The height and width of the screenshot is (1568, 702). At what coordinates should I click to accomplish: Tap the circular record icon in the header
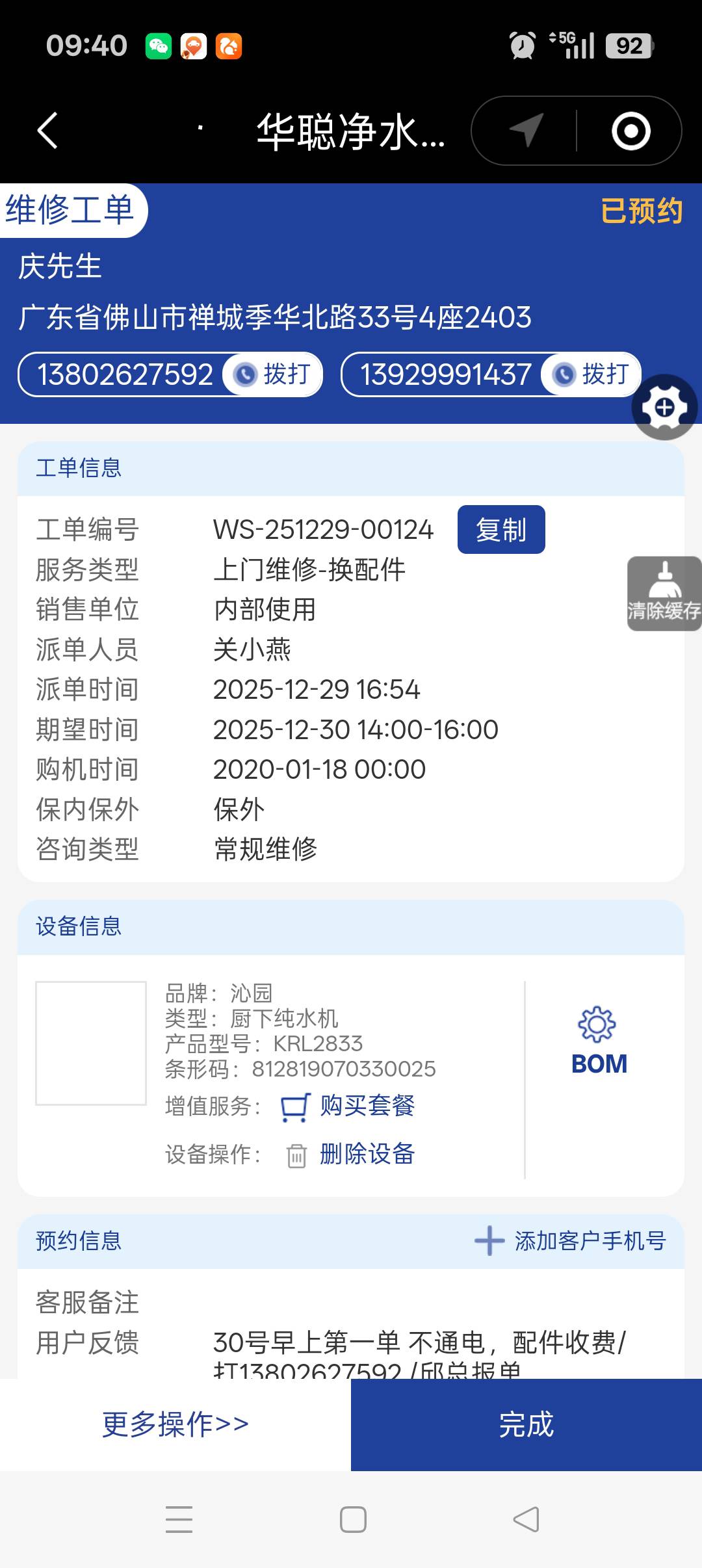[630, 131]
